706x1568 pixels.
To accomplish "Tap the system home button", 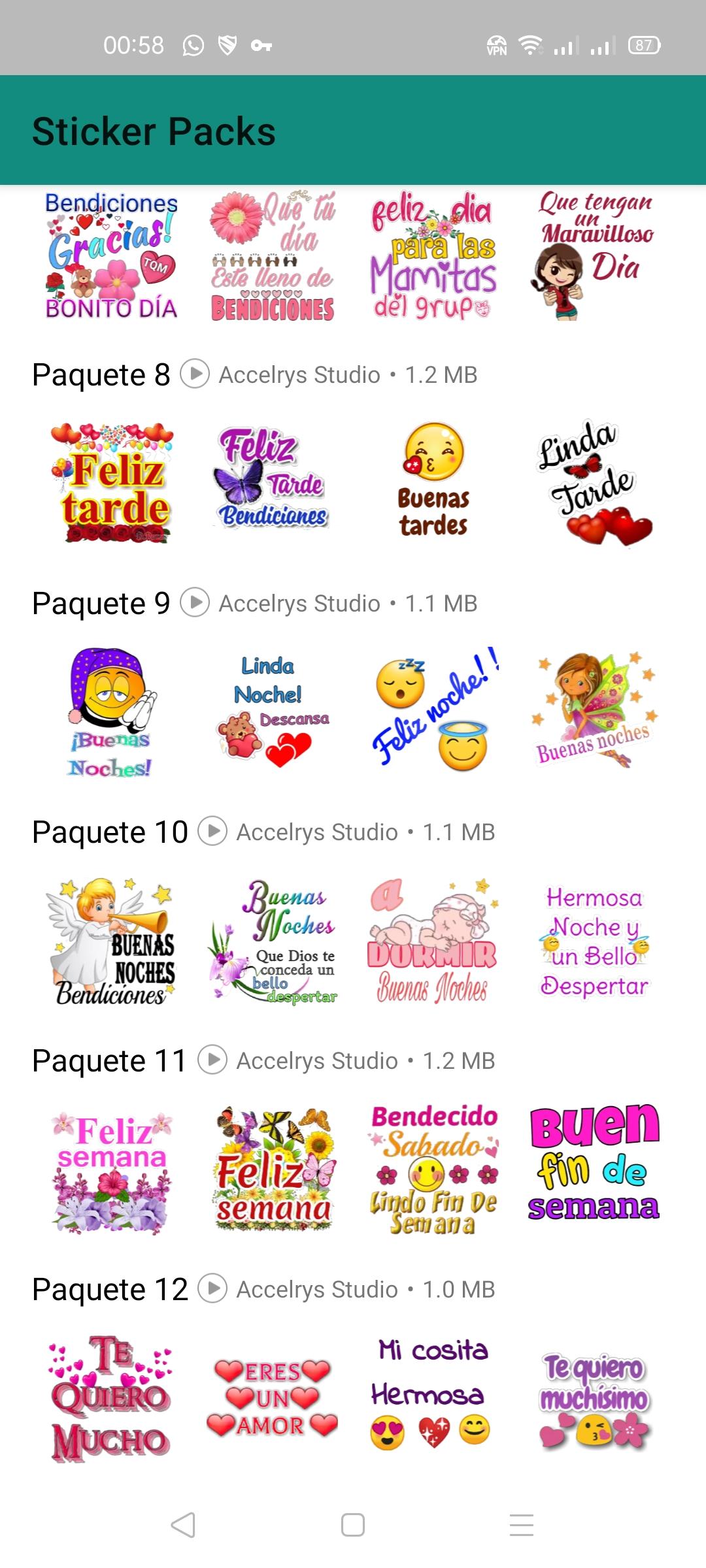I will pyautogui.click(x=353, y=1526).
